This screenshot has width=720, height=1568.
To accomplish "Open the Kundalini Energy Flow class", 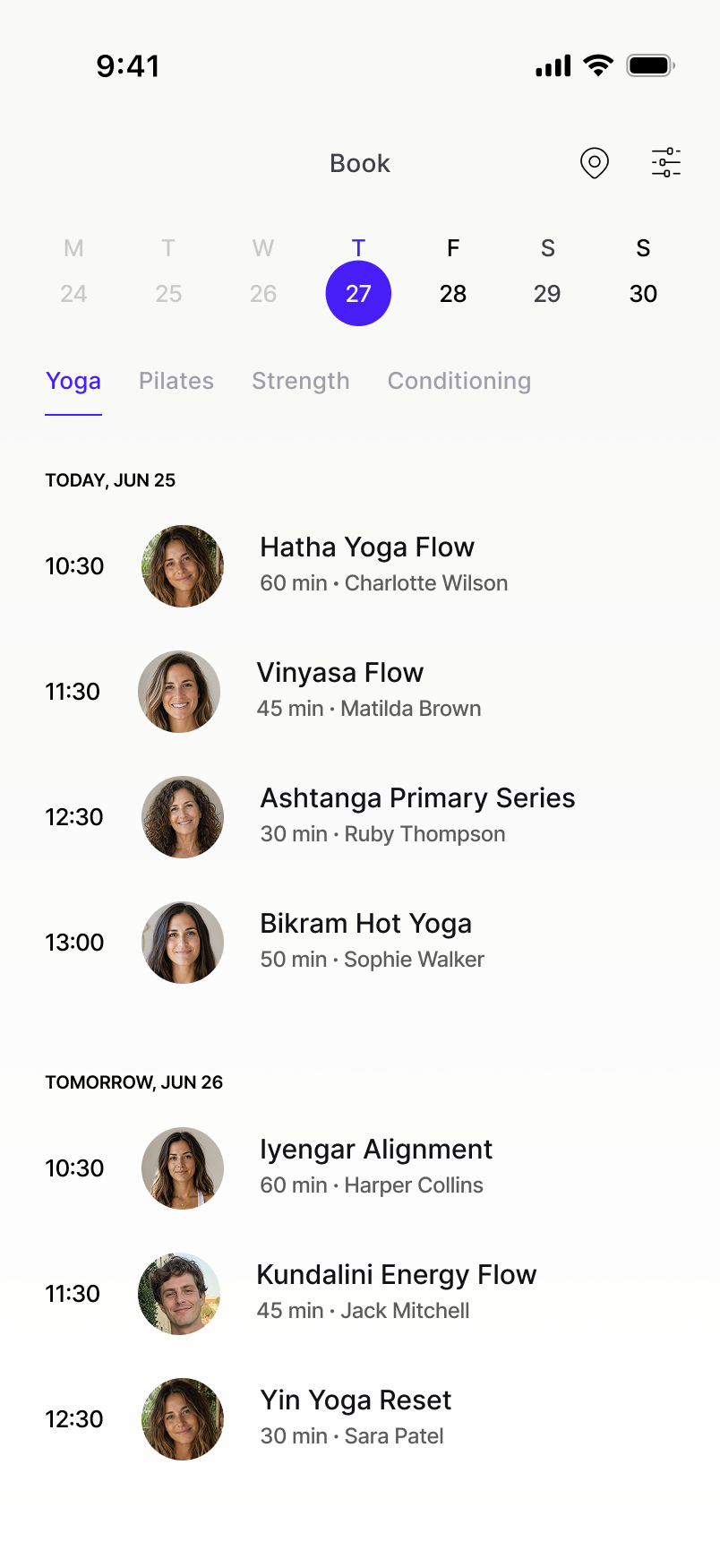I will (360, 1294).
